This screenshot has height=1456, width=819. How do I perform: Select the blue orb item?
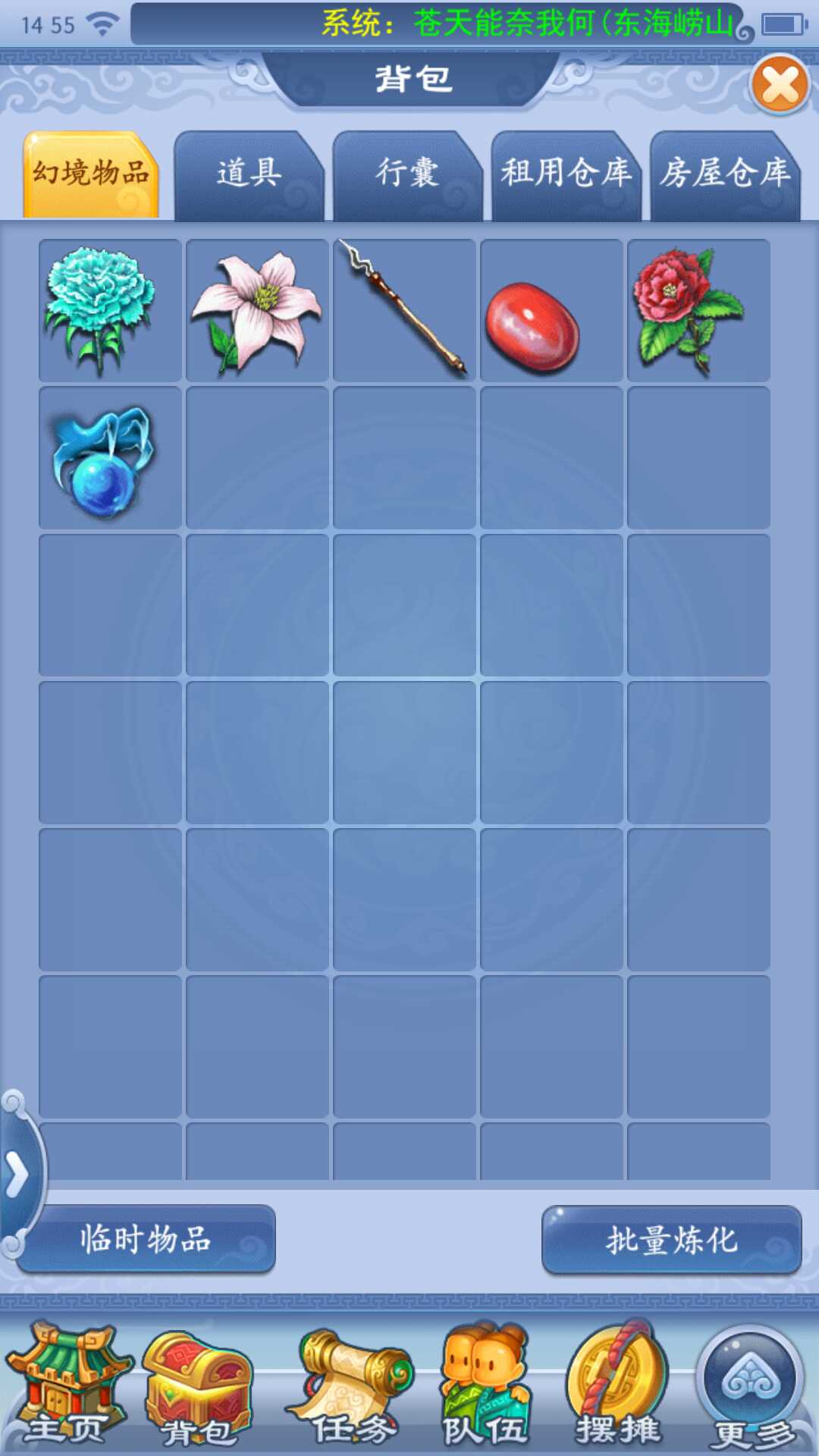coord(110,457)
